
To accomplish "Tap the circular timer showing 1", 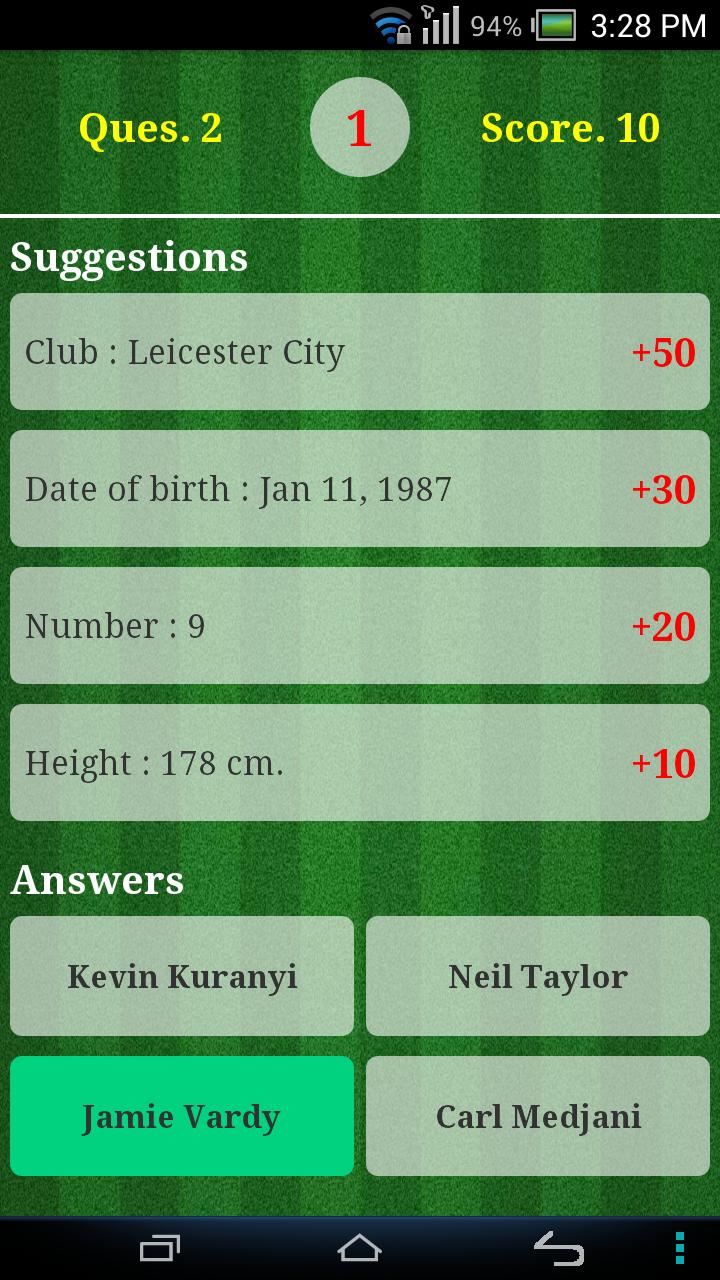I will pos(359,127).
